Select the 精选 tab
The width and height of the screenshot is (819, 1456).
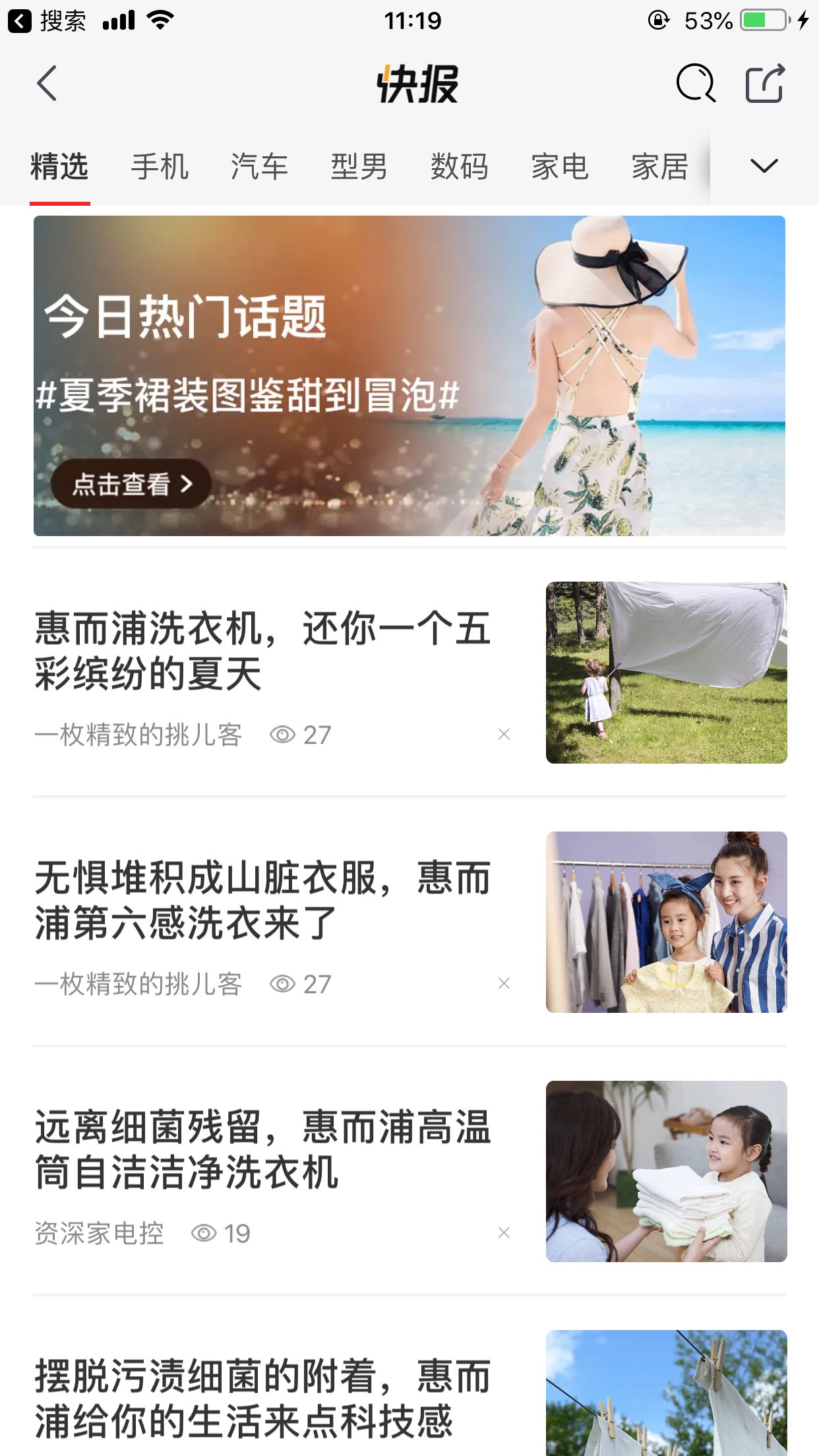pyautogui.click(x=59, y=166)
